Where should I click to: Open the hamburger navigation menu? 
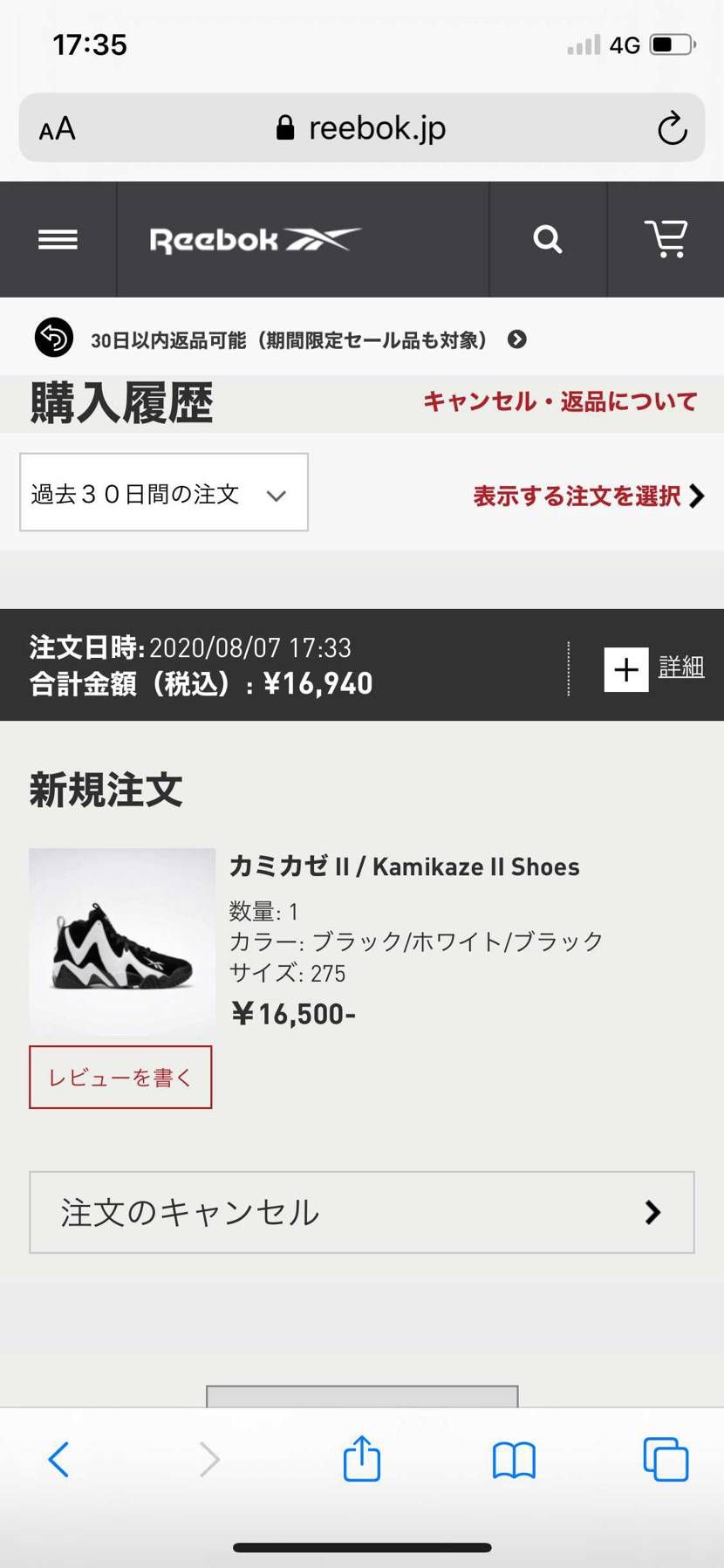tap(58, 239)
